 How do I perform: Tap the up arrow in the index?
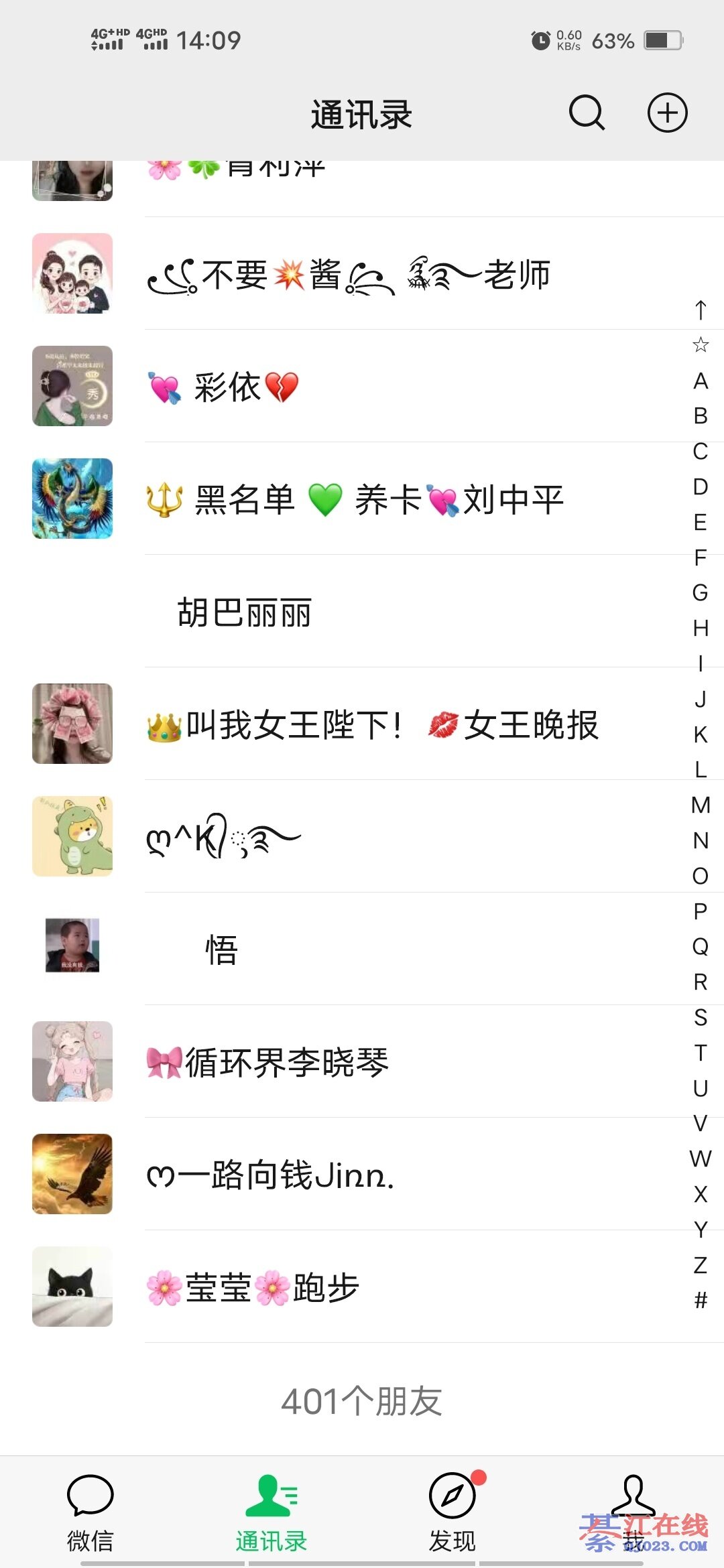[x=701, y=310]
